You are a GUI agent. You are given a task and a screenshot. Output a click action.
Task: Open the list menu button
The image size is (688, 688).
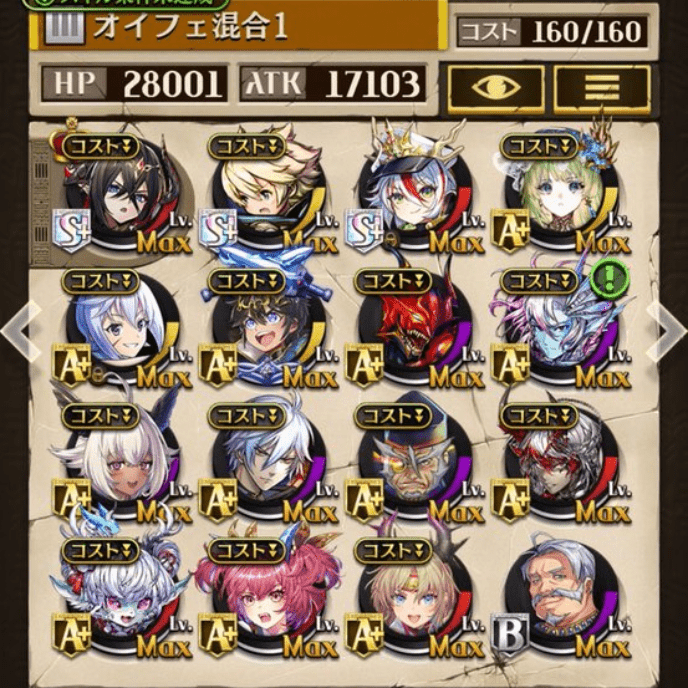602,86
